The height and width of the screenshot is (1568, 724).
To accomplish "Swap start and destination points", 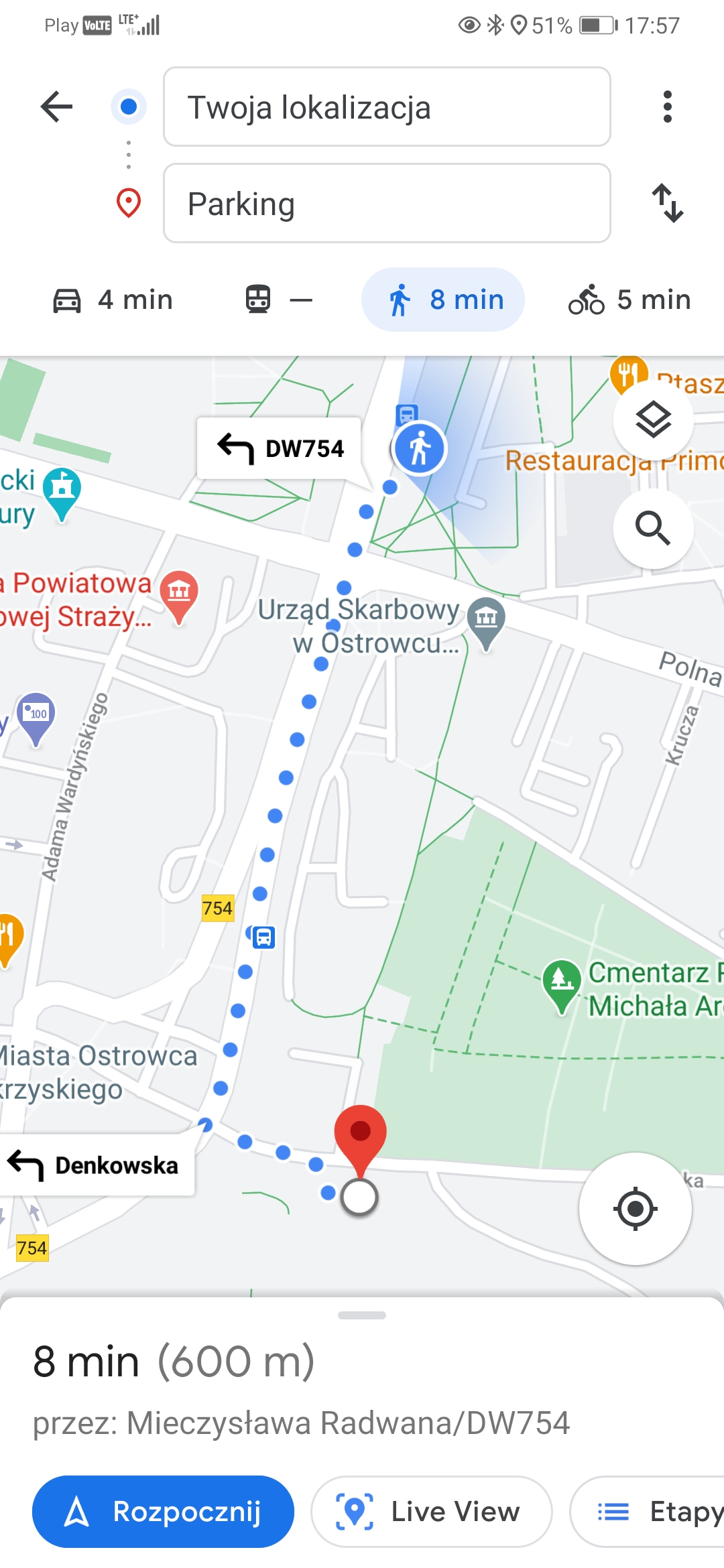I will pos(668,203).
